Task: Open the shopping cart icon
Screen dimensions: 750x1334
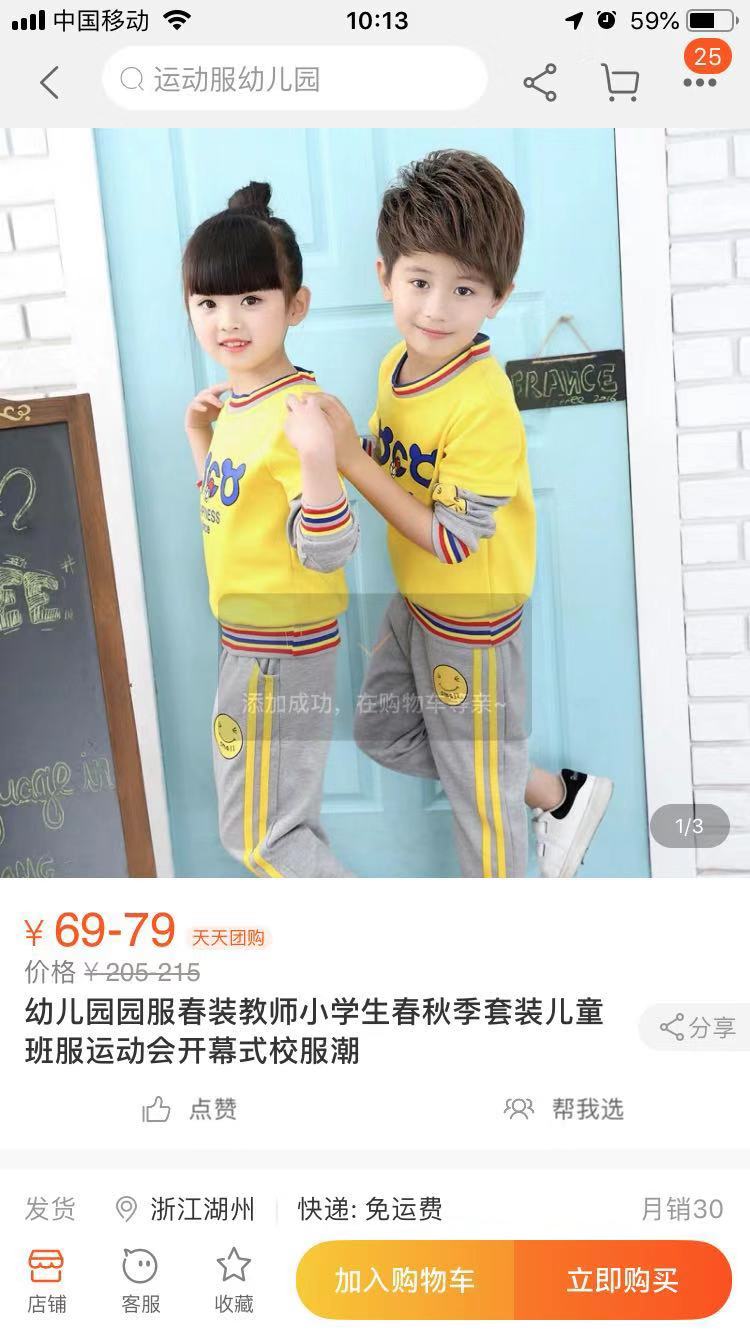Action: pyautogui.click(x=620, y=82)
